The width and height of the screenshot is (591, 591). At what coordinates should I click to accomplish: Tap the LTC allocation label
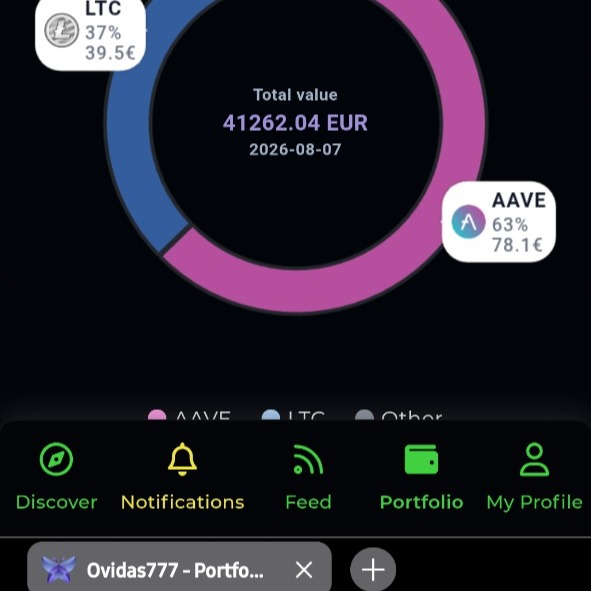90,32
